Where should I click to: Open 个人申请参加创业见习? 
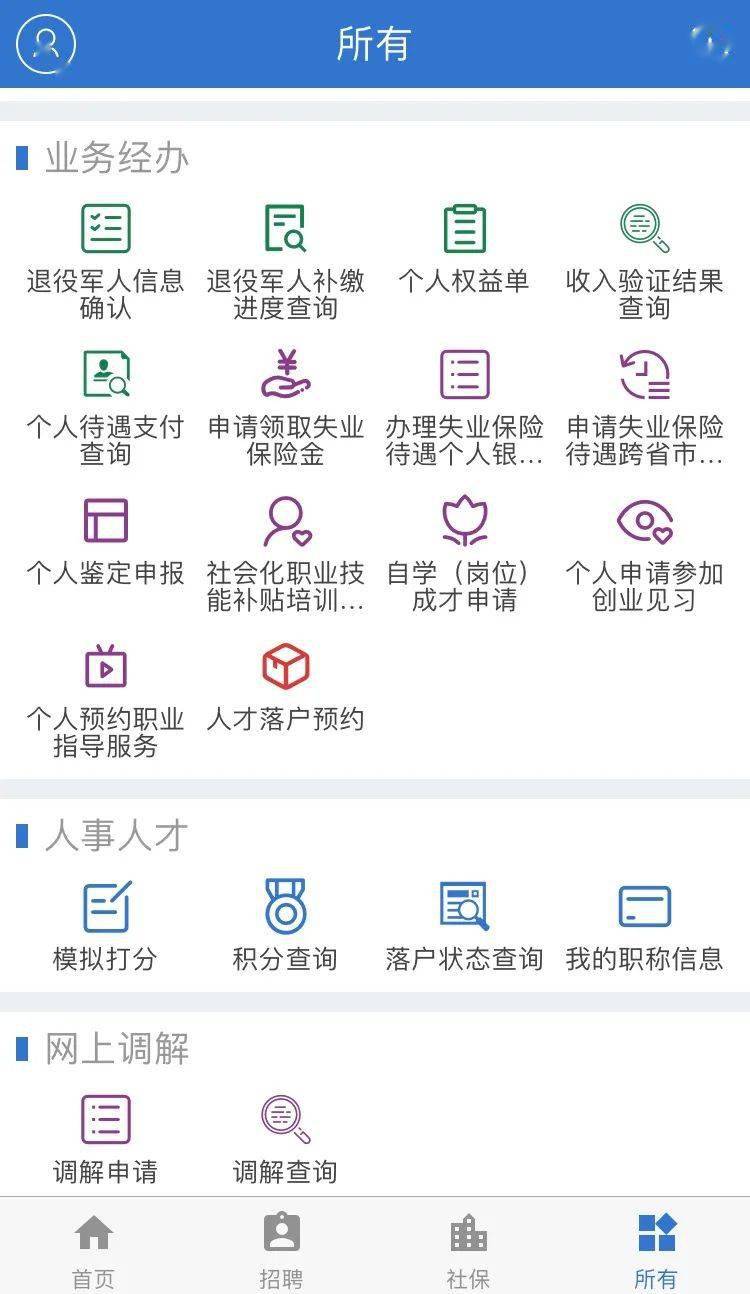pos(644,553)
